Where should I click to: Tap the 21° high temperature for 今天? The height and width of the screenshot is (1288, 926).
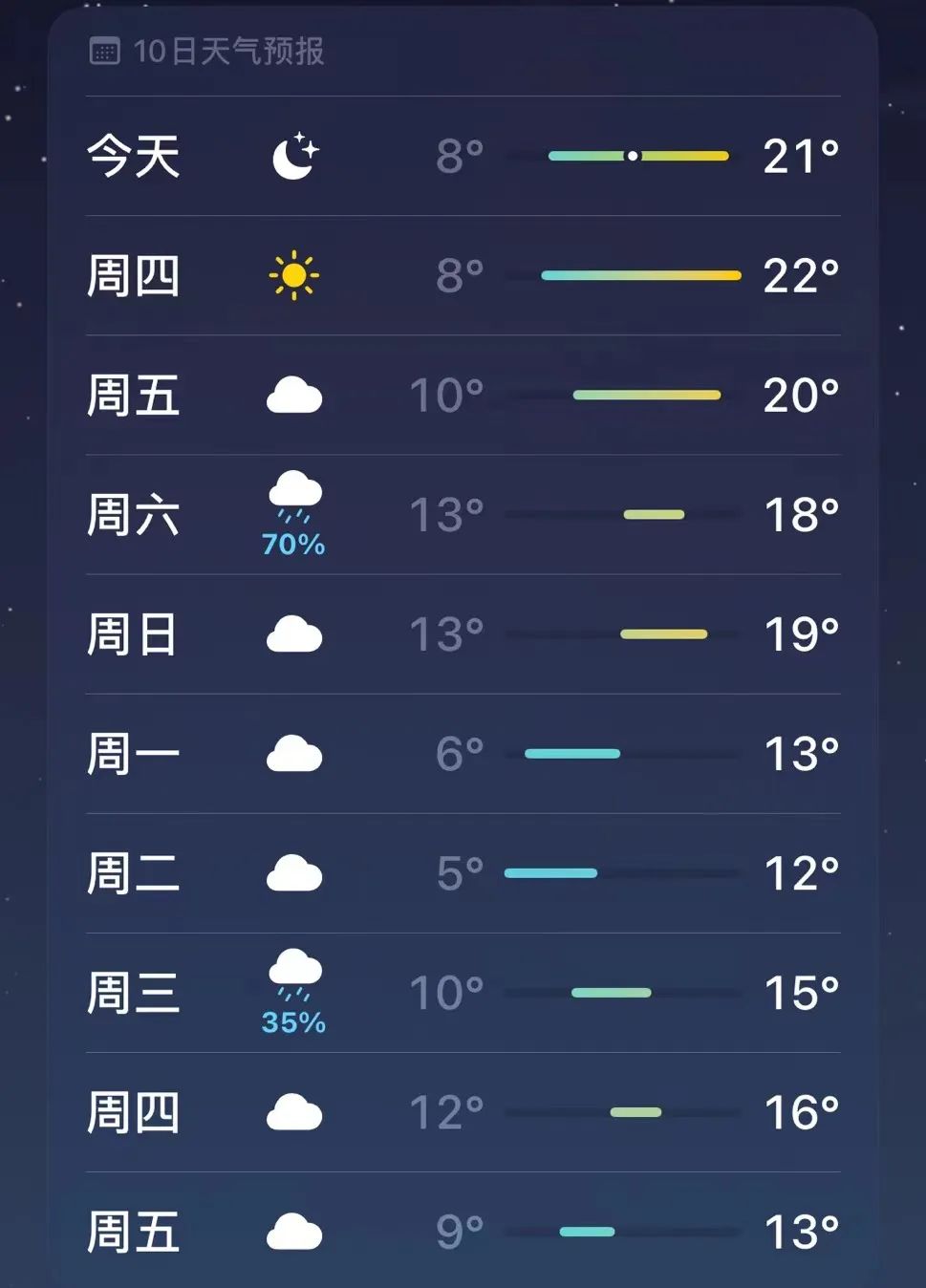tap(801, 156)
